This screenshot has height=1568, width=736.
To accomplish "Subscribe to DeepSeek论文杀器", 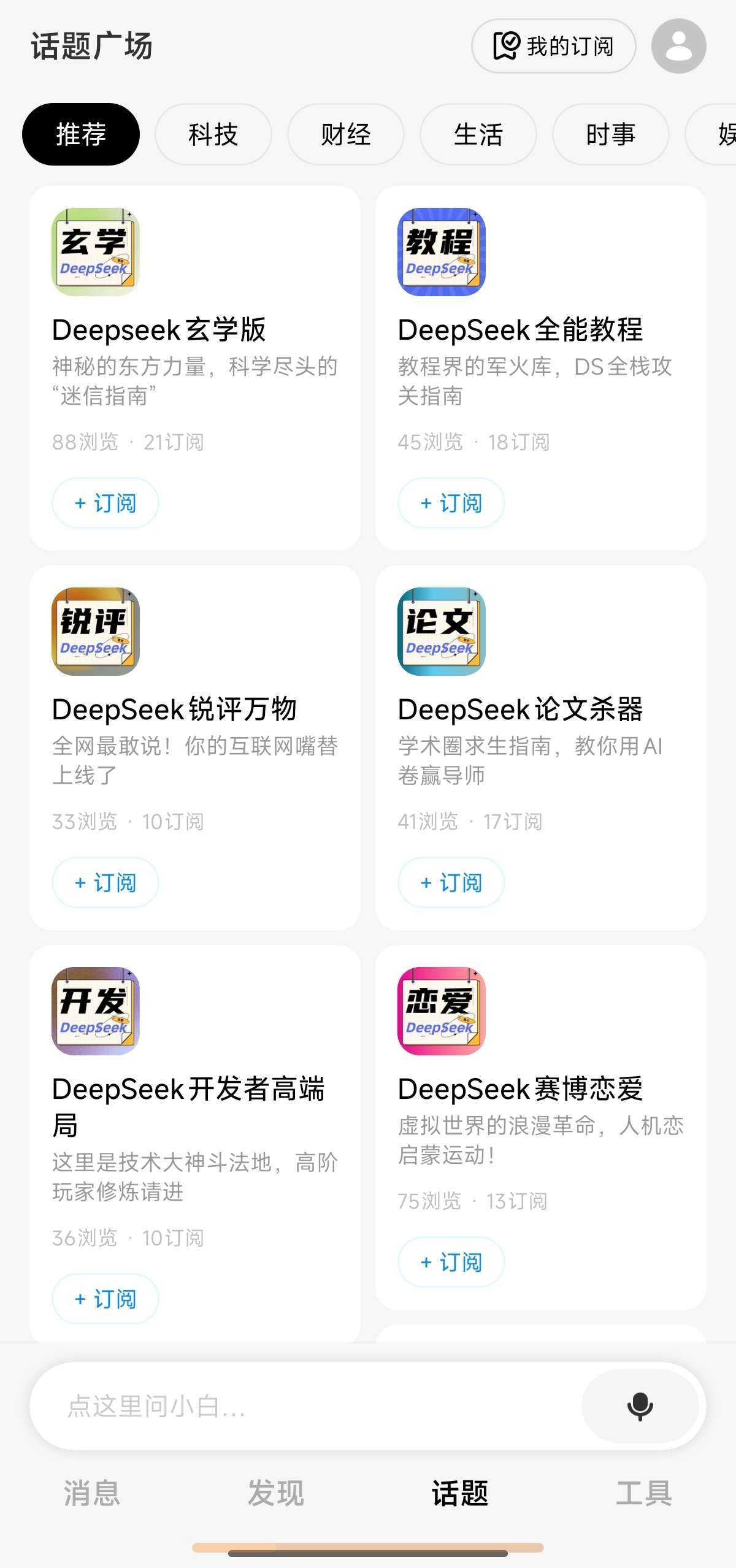I will [x=451, y=882].
